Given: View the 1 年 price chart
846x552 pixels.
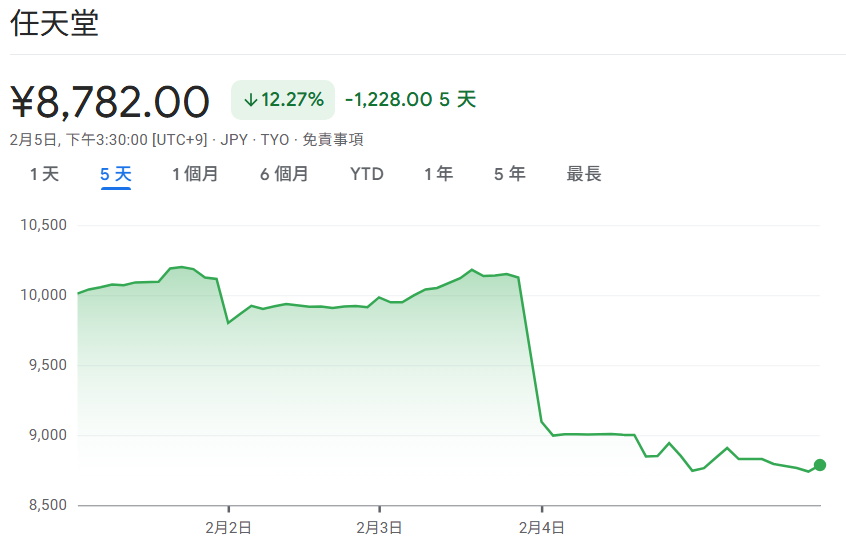Looking at the screenshot, I should (438, 174).
